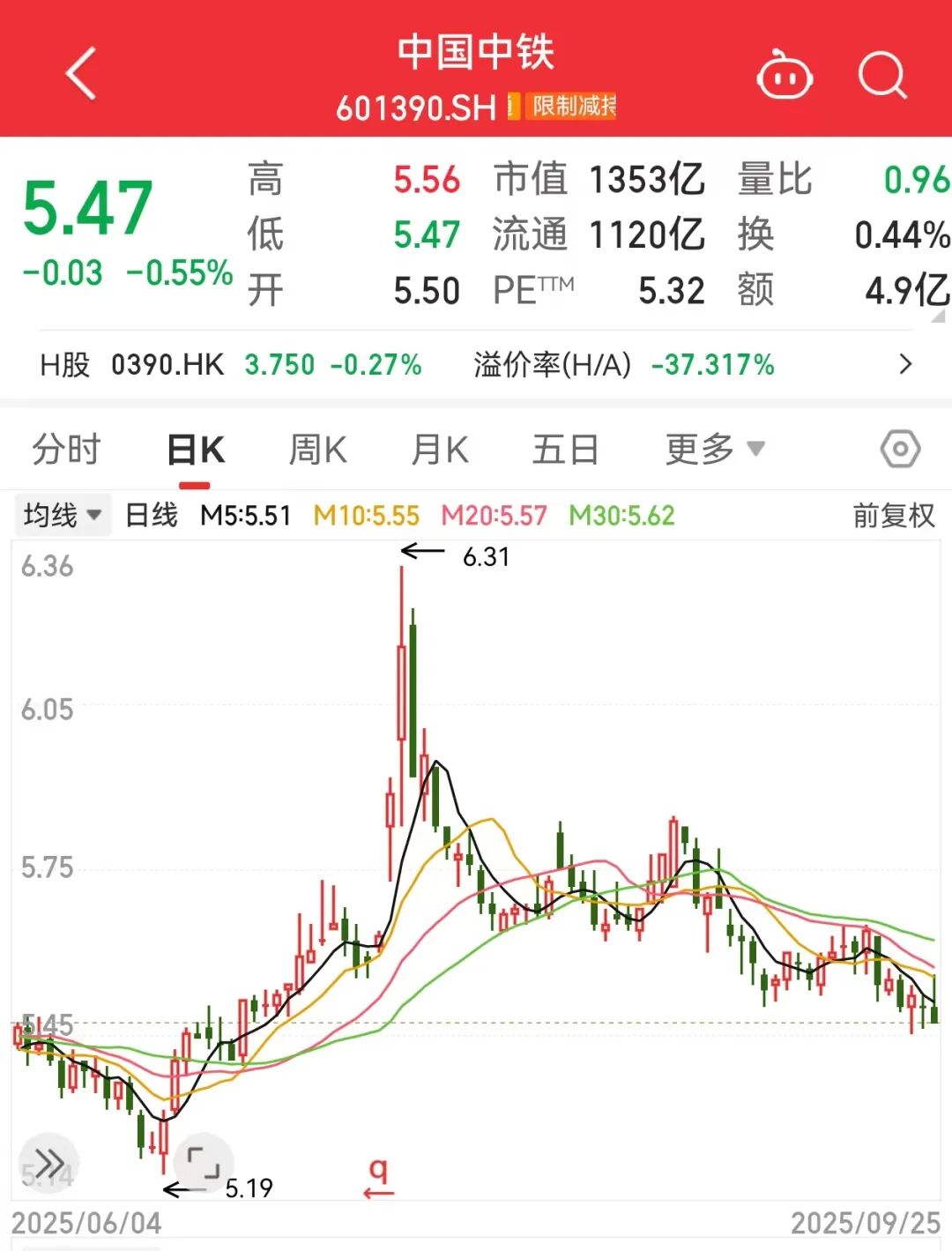Expand the 更多 chart options dropdown
The width and height of the screenshot is (952, 1251).
coord(714,450)
